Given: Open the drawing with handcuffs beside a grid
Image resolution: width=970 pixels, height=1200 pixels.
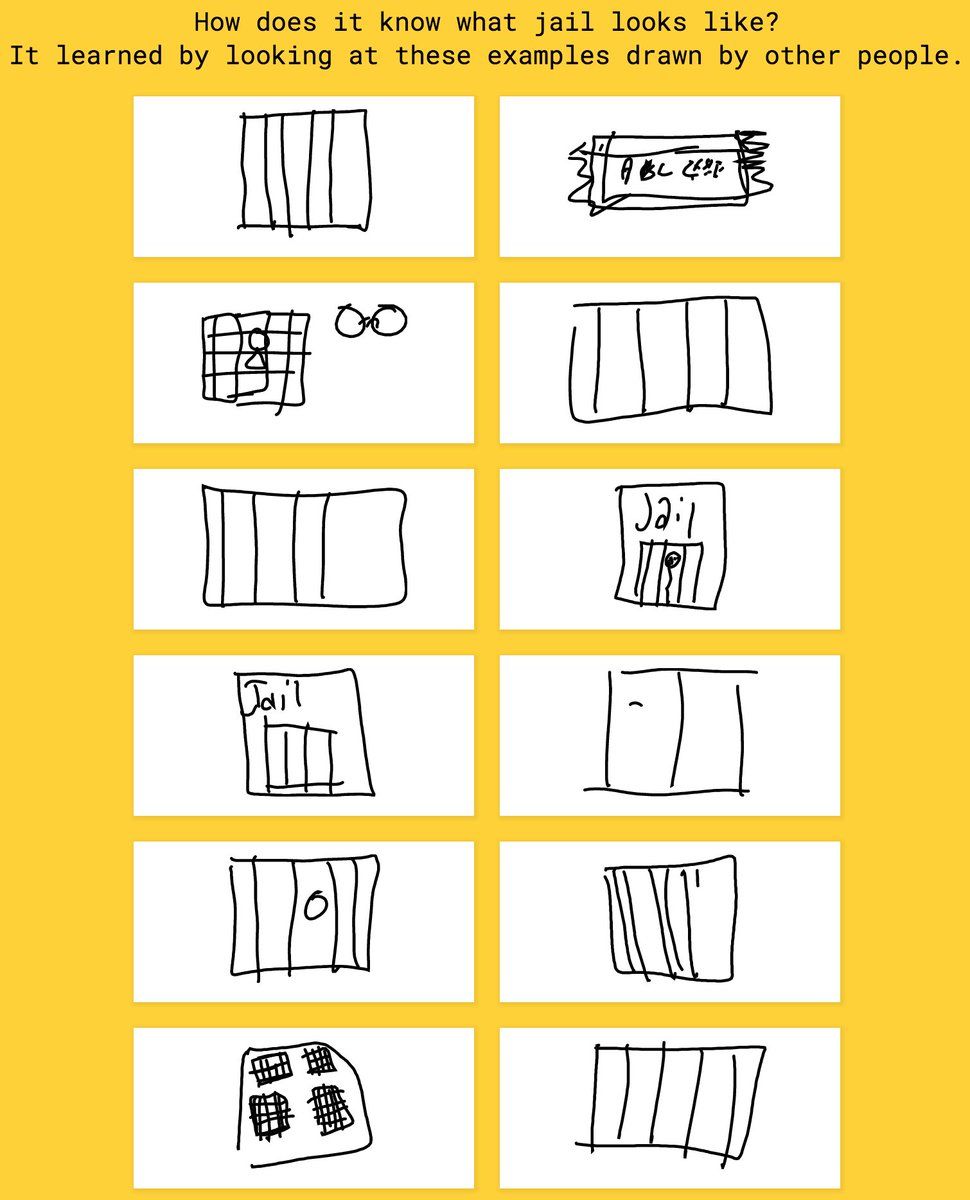Looking at the screenshot, I should click(x=303, y=362).
